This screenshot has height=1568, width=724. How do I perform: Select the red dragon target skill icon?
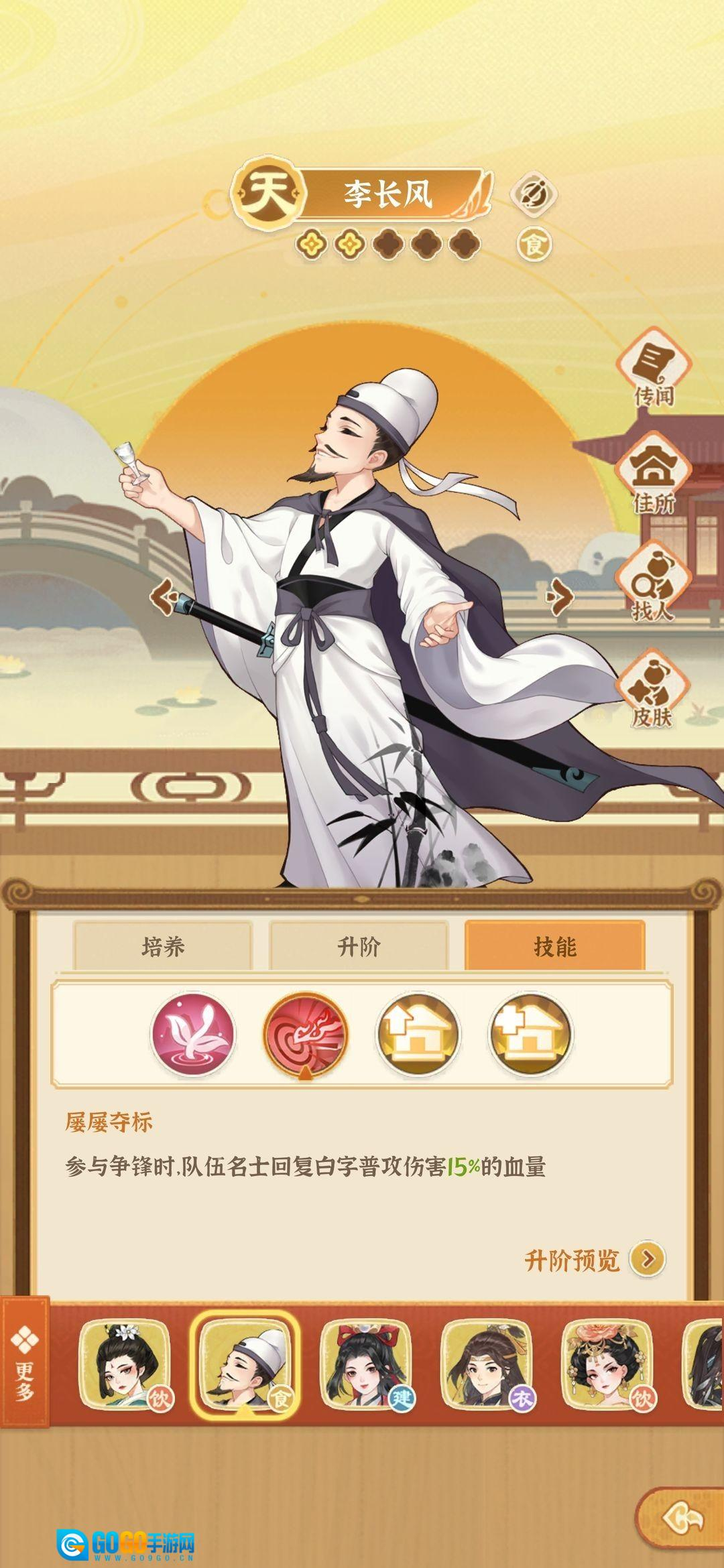(305, 1034)
